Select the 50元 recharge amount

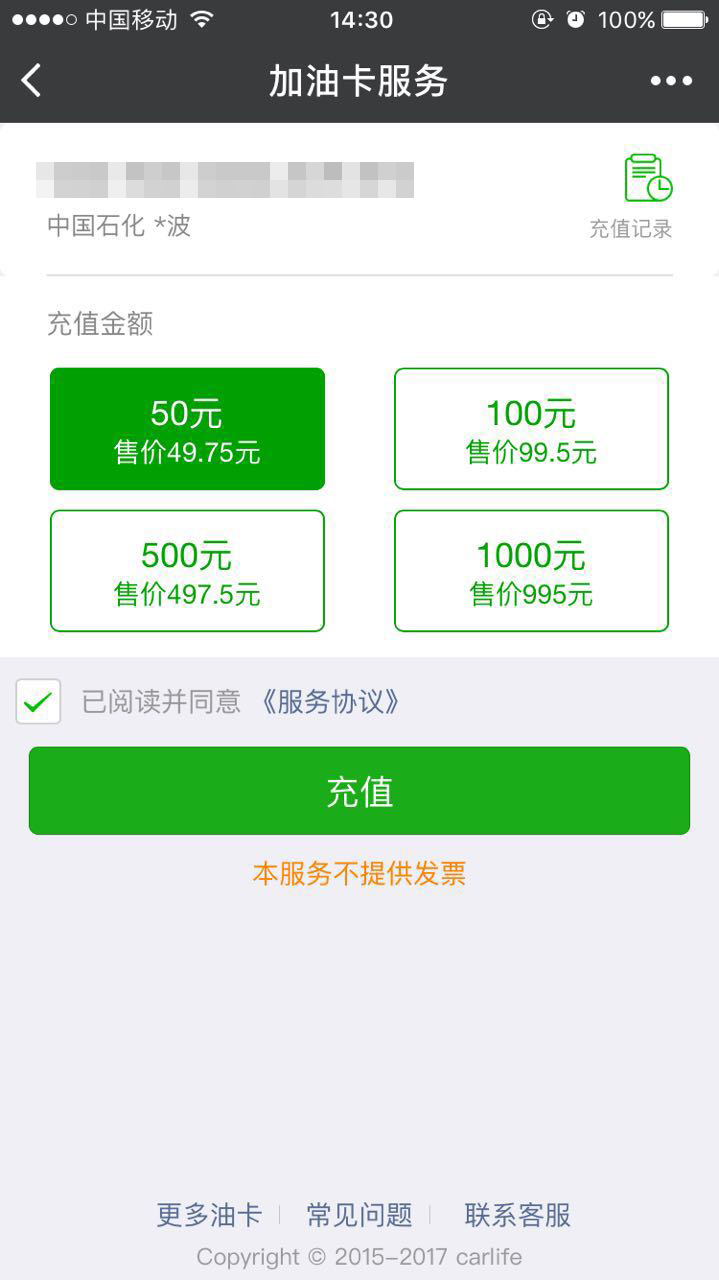pyautogui.click(x=187, y=429)
